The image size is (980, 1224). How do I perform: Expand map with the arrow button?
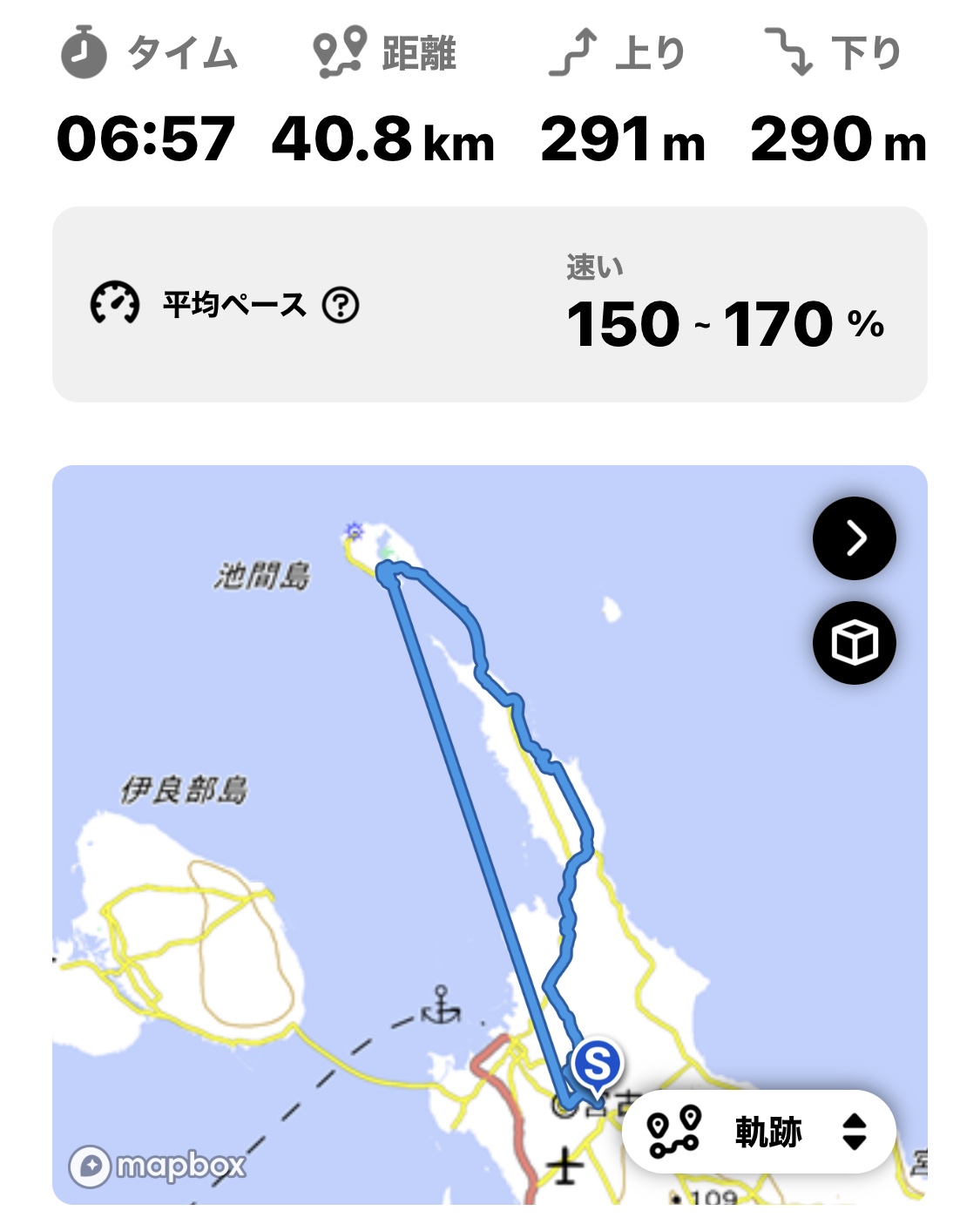(854, 538)
